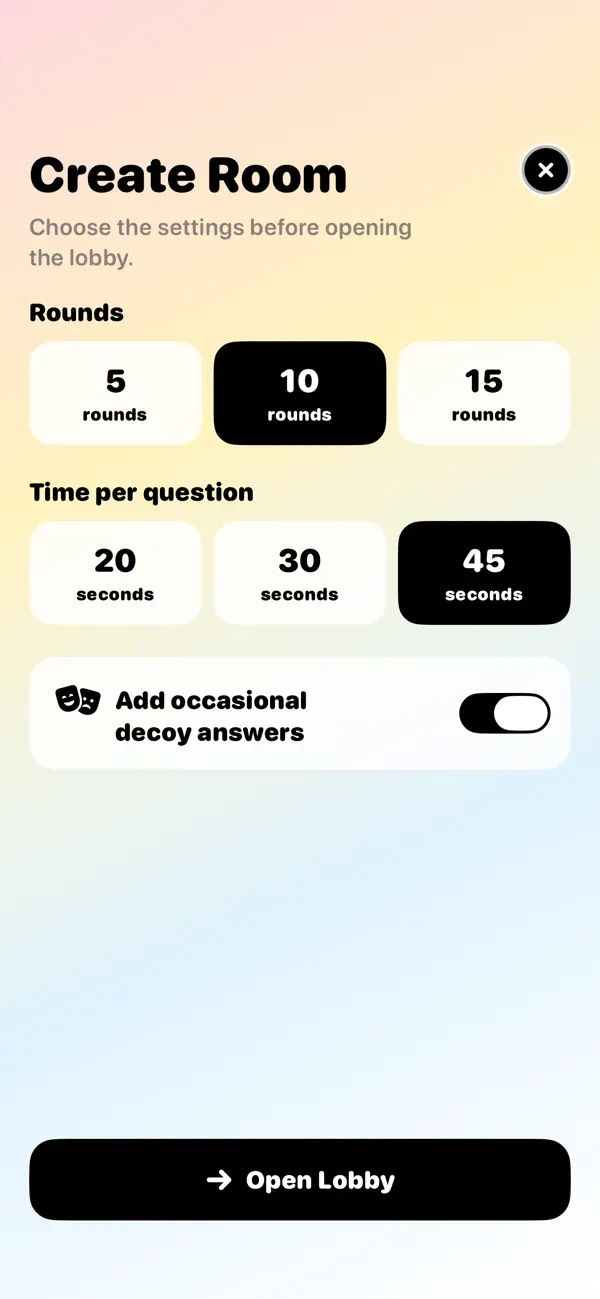
Task: Select 30 seconds per question
Action: (x=300, y=573)
